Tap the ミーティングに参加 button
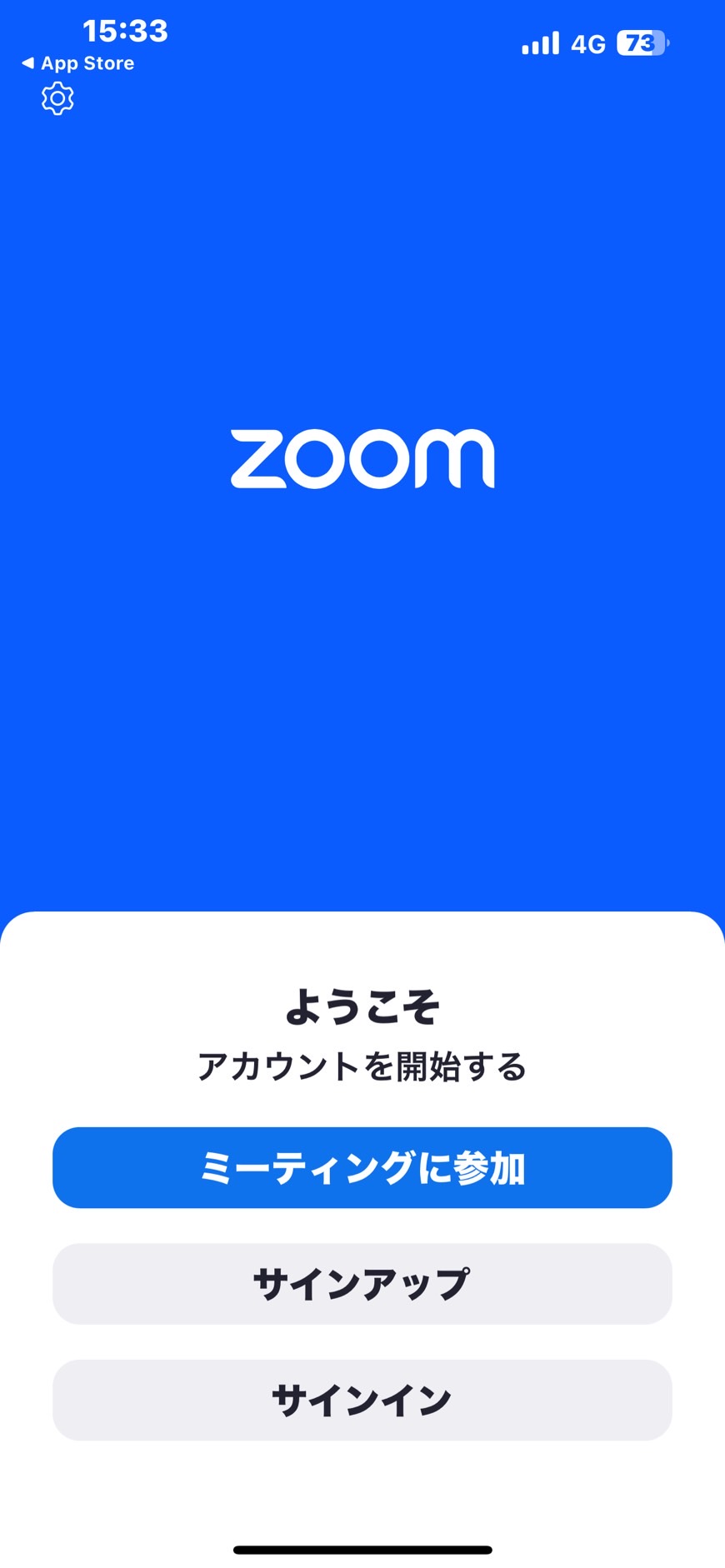 (362, 1167)
